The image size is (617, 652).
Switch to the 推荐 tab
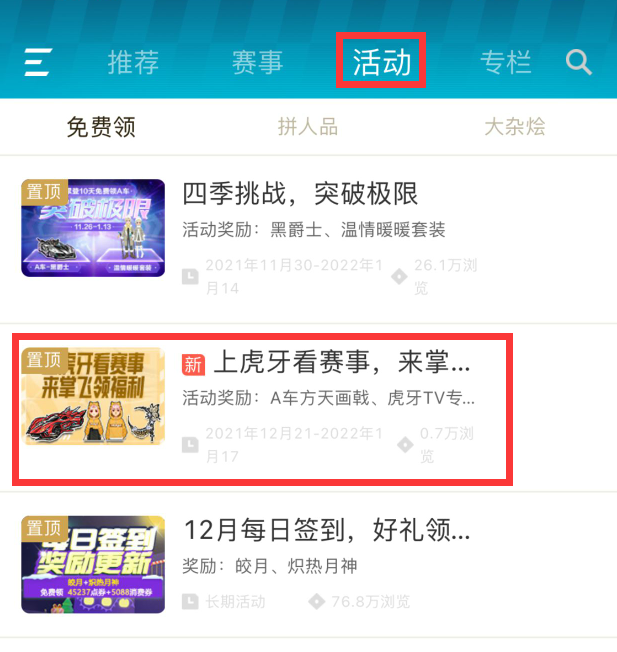pos(133,63)
